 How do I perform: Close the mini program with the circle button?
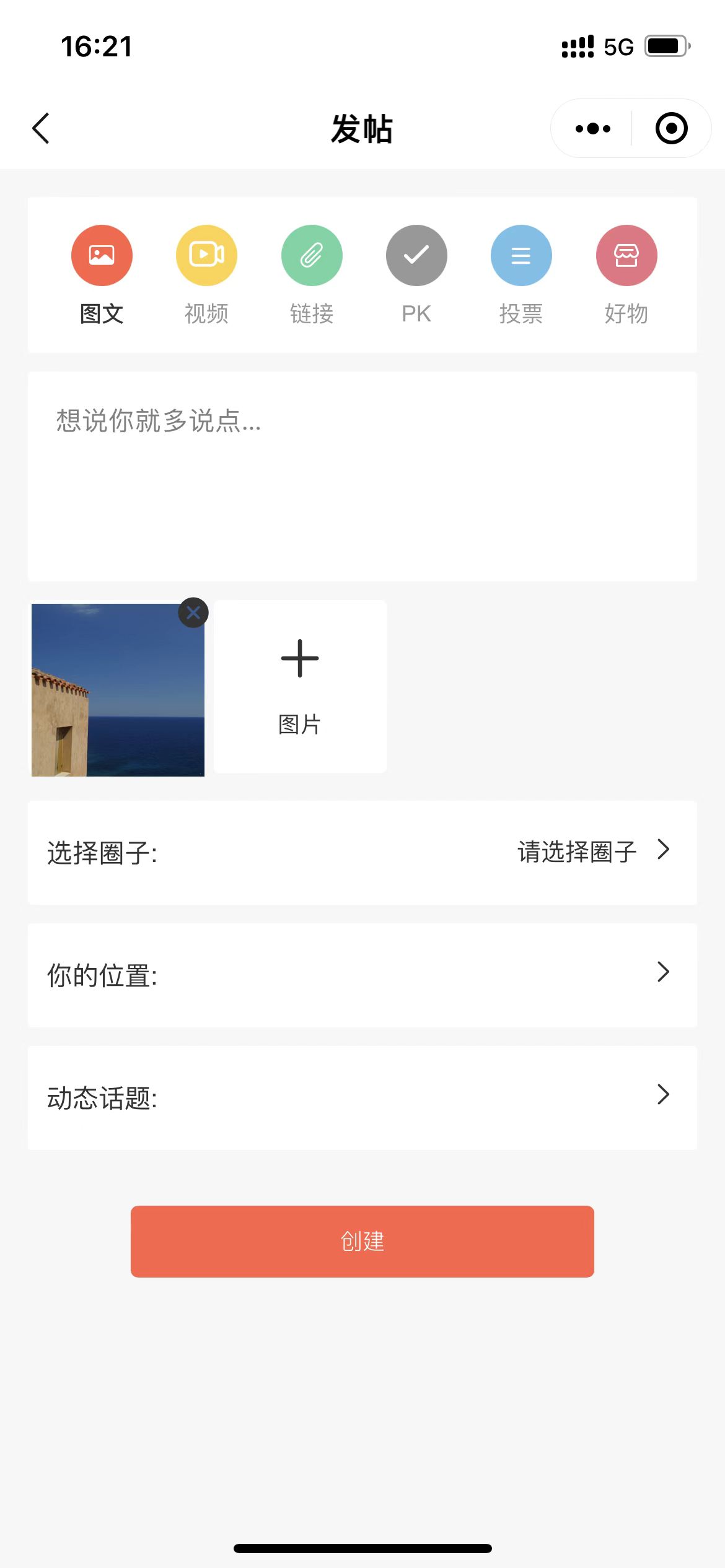tap(672, 129)
